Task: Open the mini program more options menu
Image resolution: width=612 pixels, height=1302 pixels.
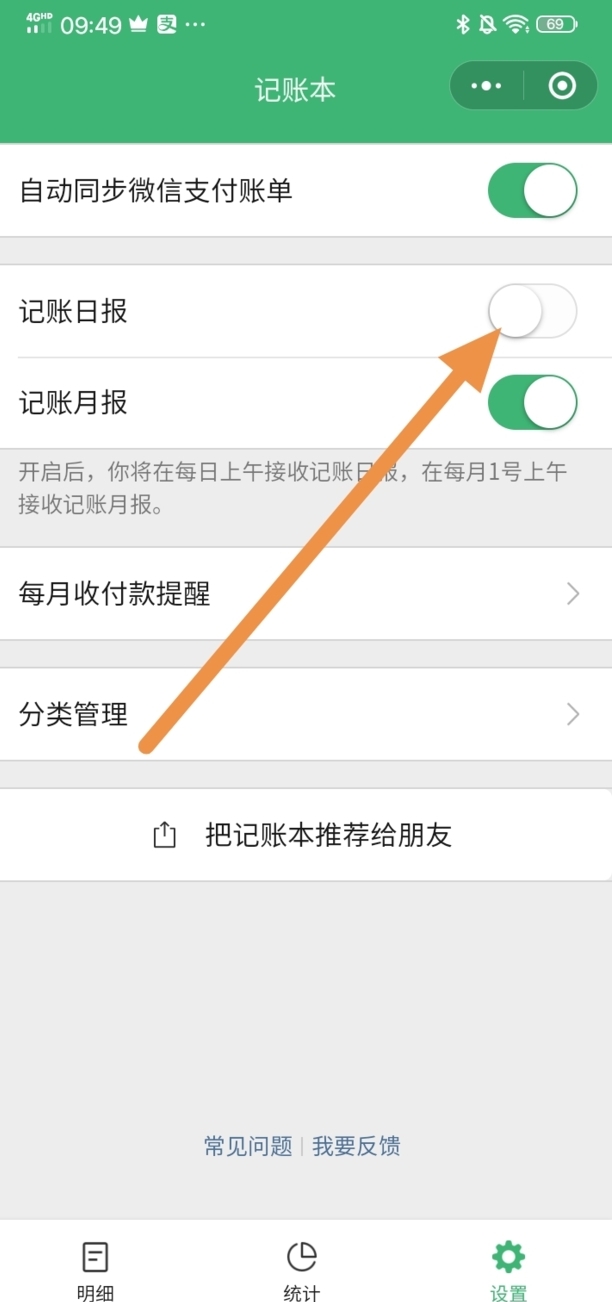Action: click(487, 87)
